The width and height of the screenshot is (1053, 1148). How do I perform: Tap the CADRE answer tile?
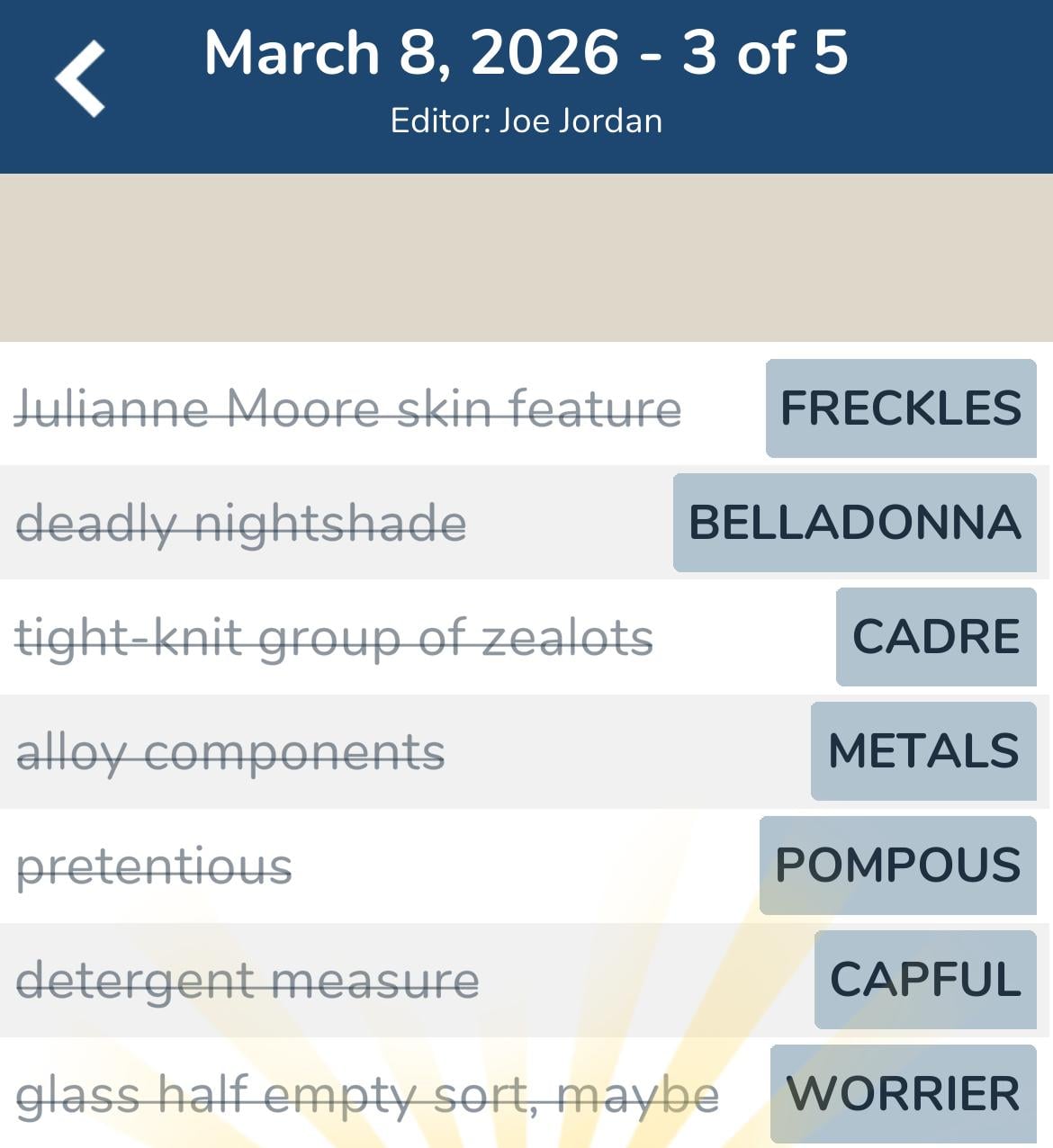click(x=934, y=637)
